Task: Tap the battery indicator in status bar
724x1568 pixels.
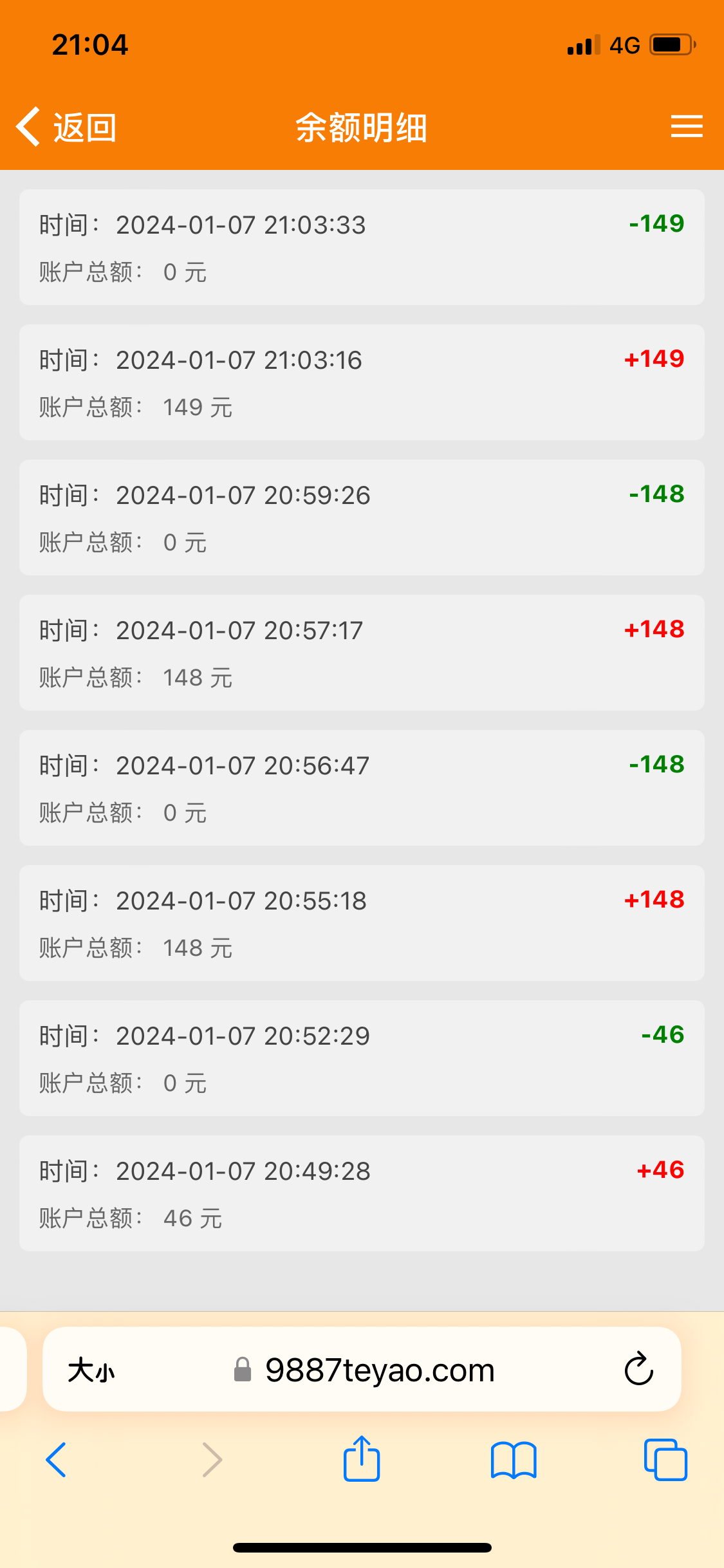Action: tap(671, 43)
